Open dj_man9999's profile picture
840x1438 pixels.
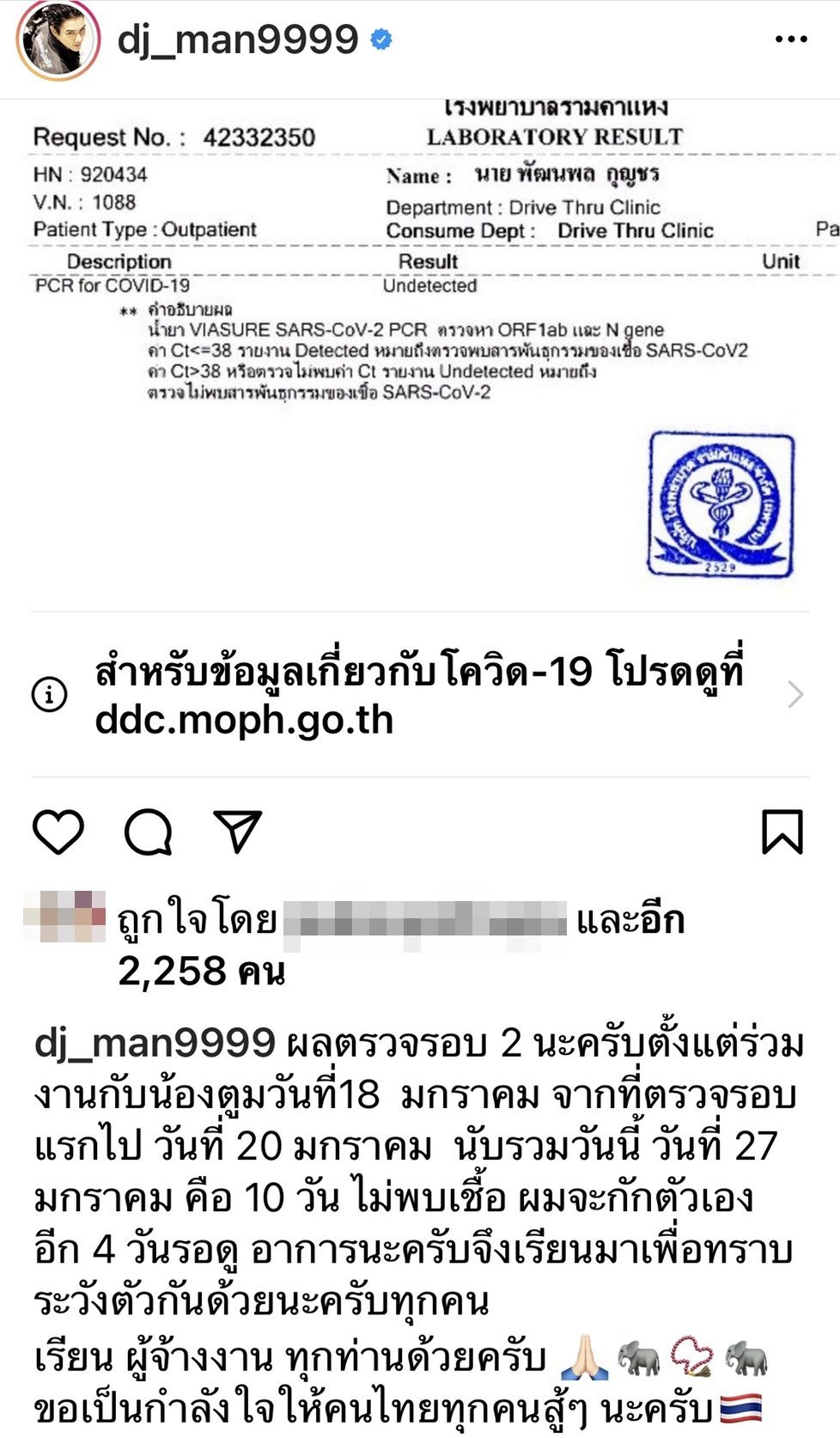58,40
